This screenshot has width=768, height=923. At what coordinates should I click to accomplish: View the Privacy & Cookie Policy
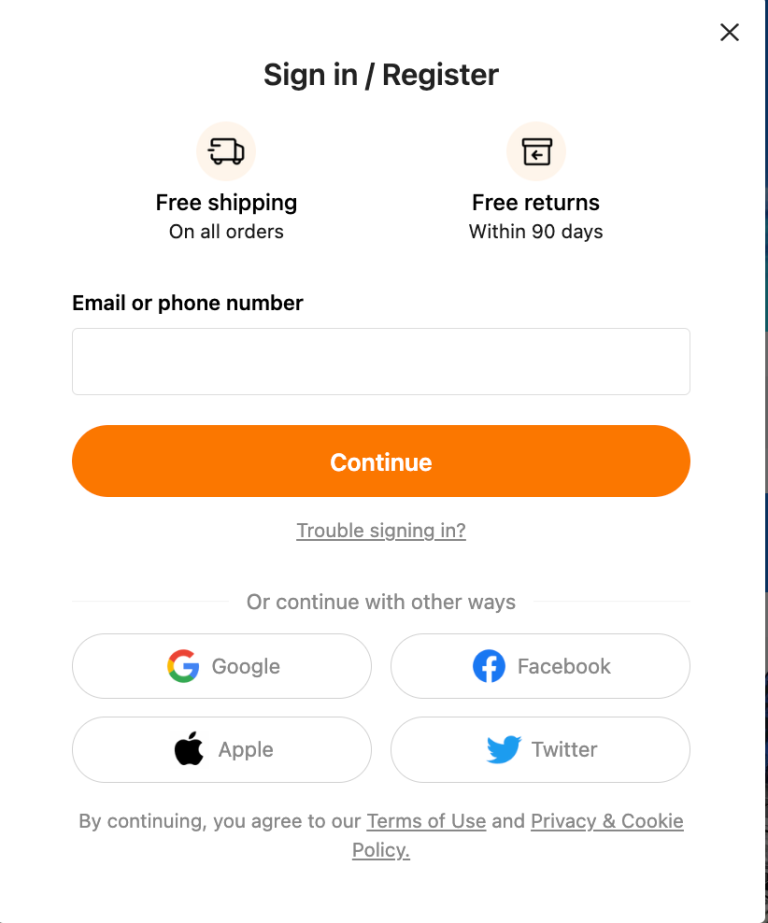pos(607,820)
